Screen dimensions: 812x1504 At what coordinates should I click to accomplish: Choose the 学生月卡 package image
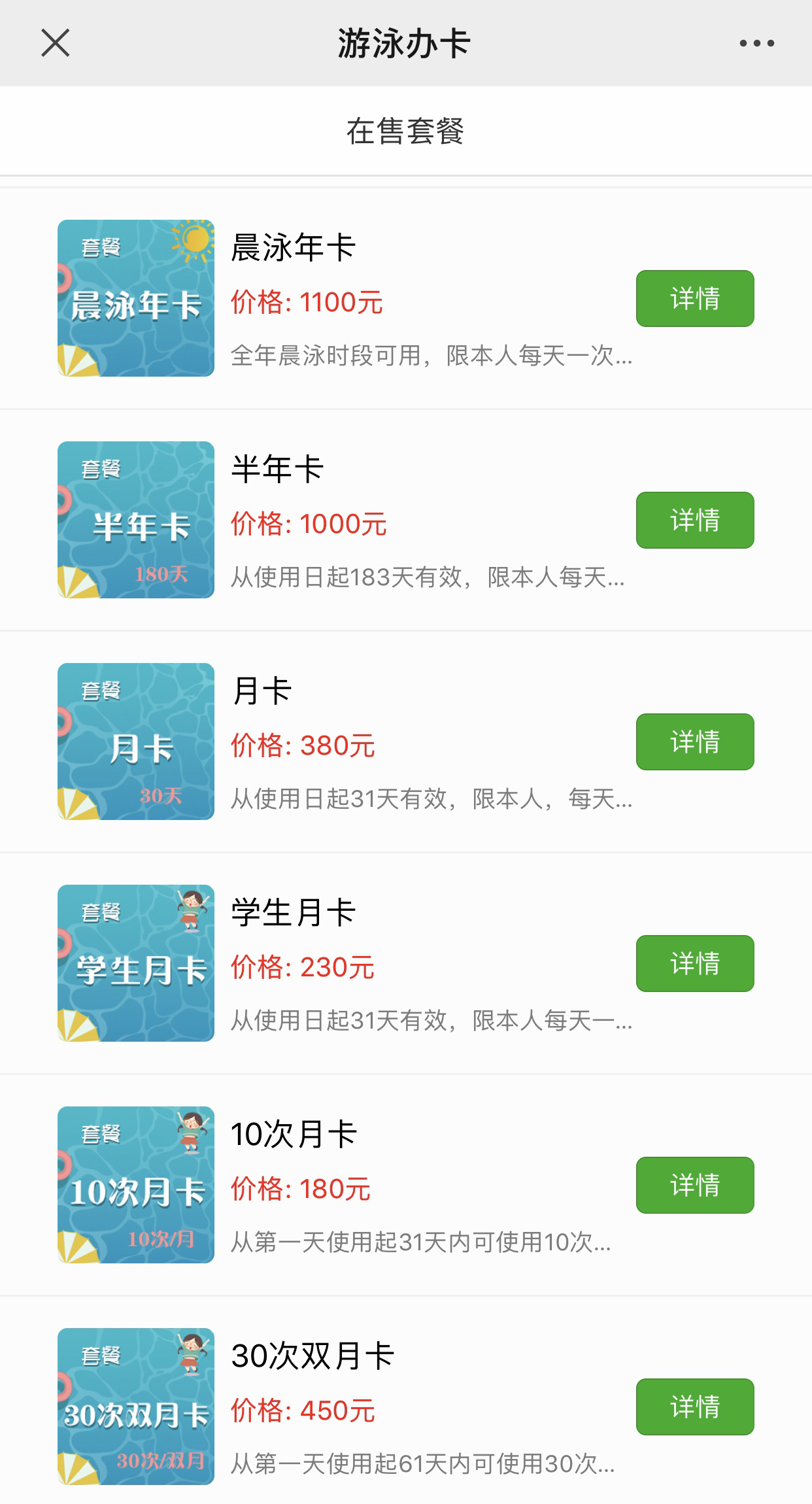pos(136,963)
